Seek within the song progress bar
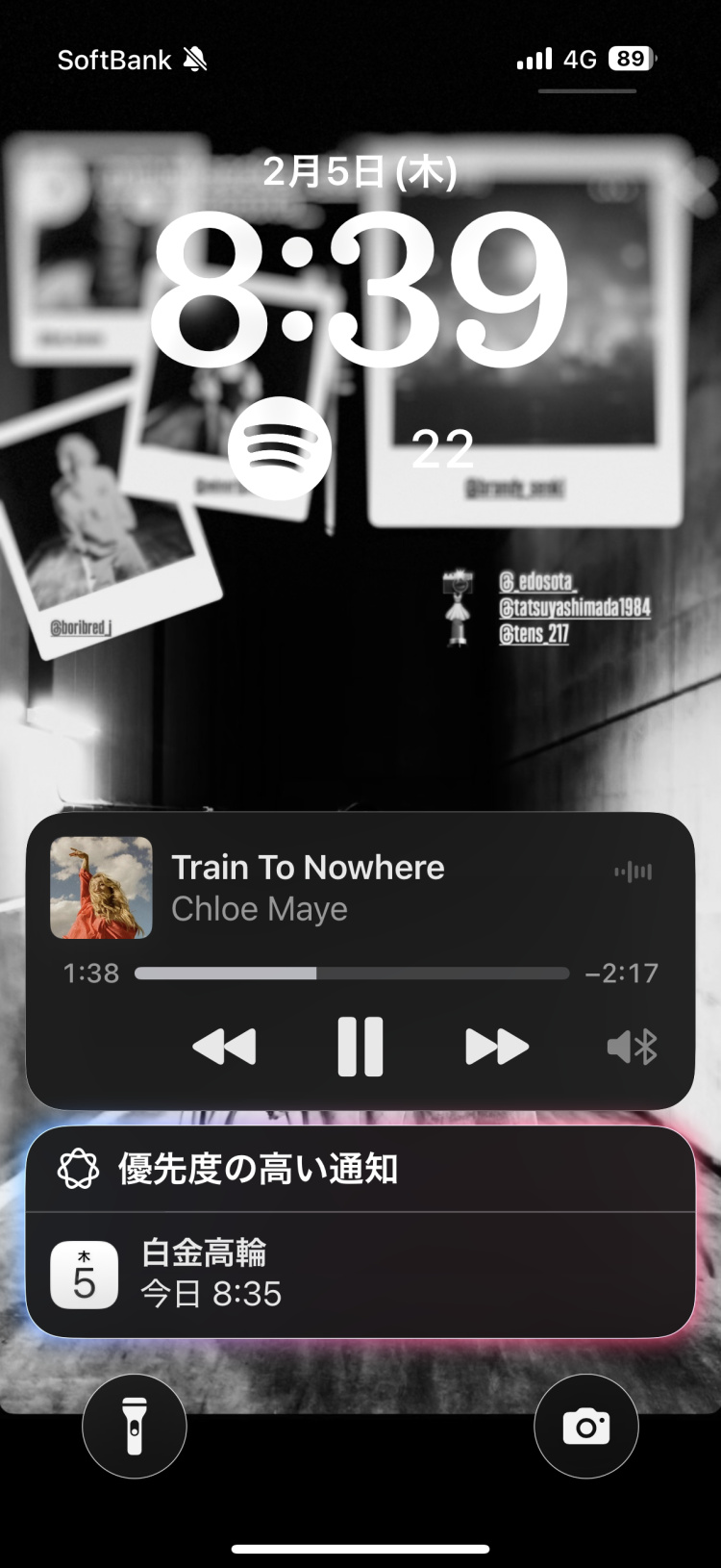721x1568 pixels. click(352, 974)
